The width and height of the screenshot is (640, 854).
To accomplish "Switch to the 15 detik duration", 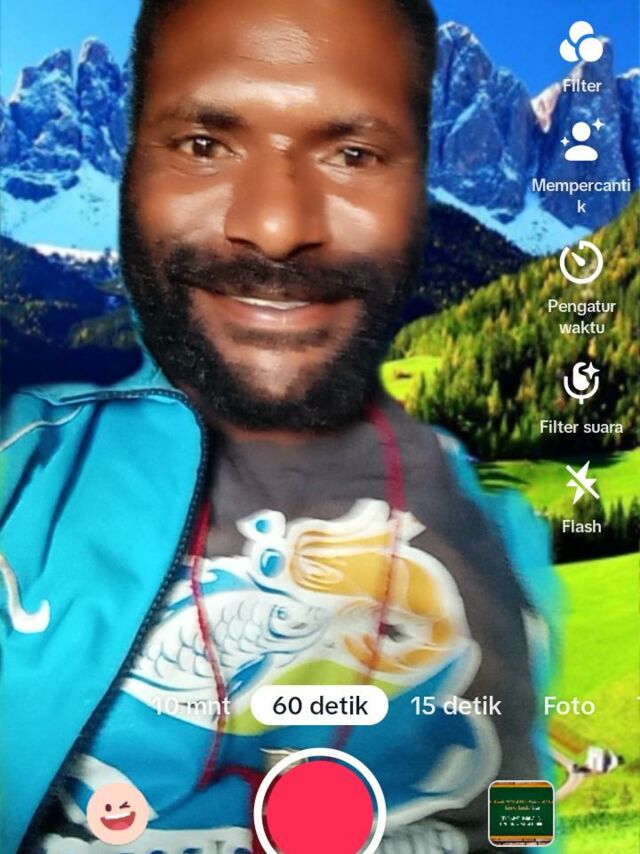I will [456, 705].
